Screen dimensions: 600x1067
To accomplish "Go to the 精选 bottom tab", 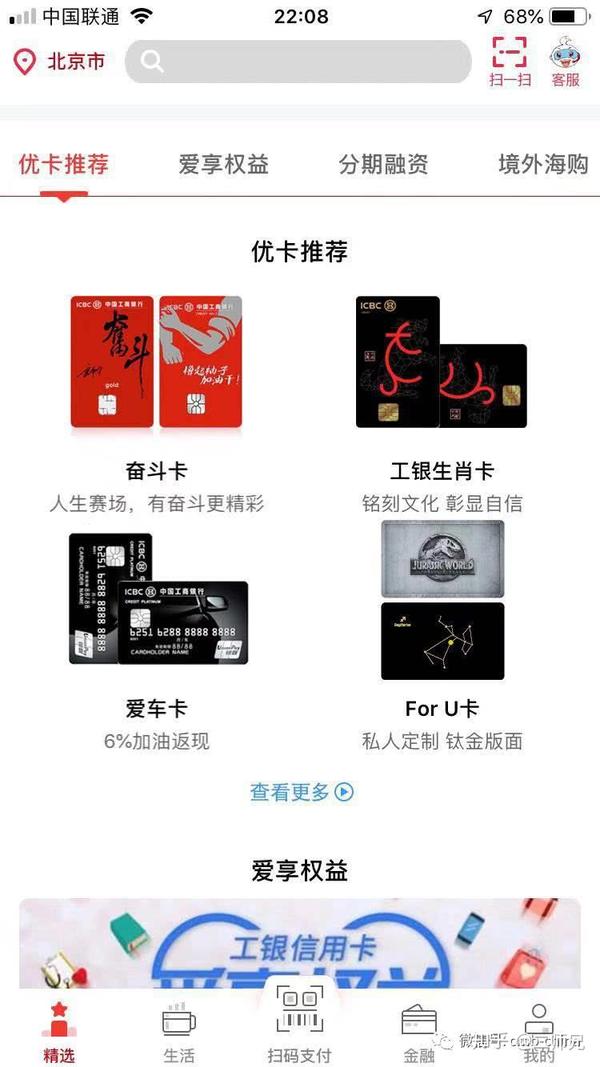I will (59, 1032).
